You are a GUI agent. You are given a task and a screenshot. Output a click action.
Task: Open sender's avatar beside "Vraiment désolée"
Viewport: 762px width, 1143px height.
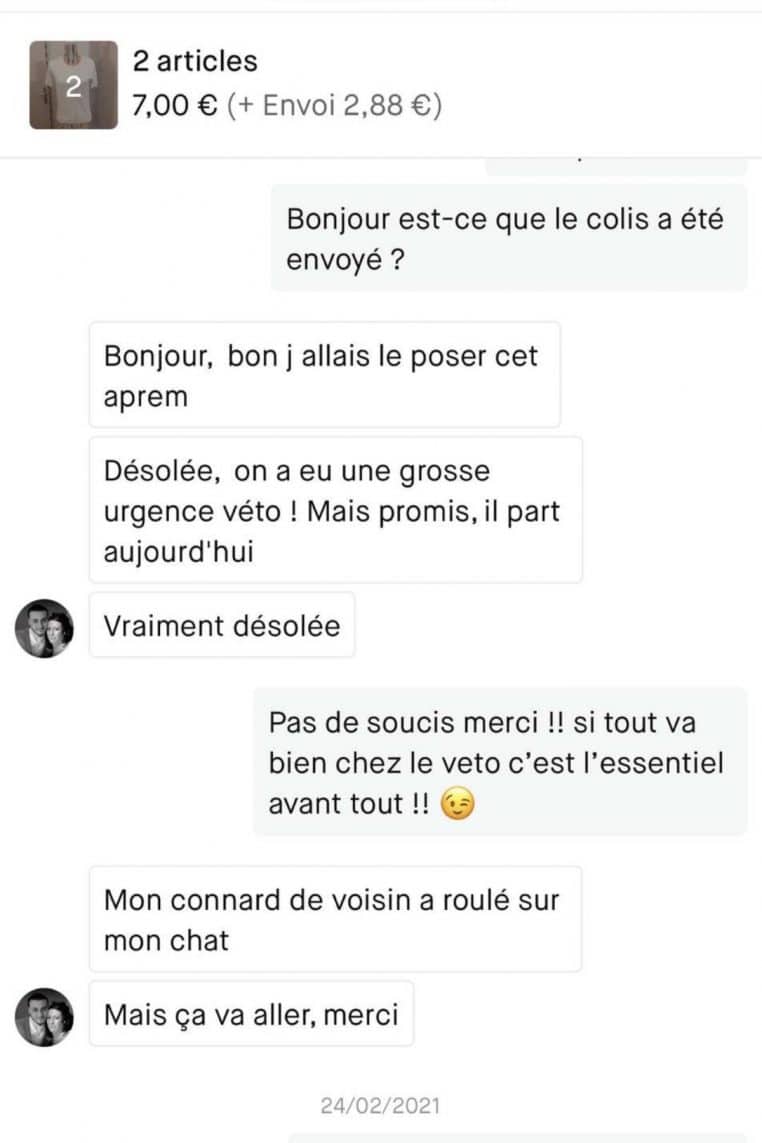click(44, 628)
